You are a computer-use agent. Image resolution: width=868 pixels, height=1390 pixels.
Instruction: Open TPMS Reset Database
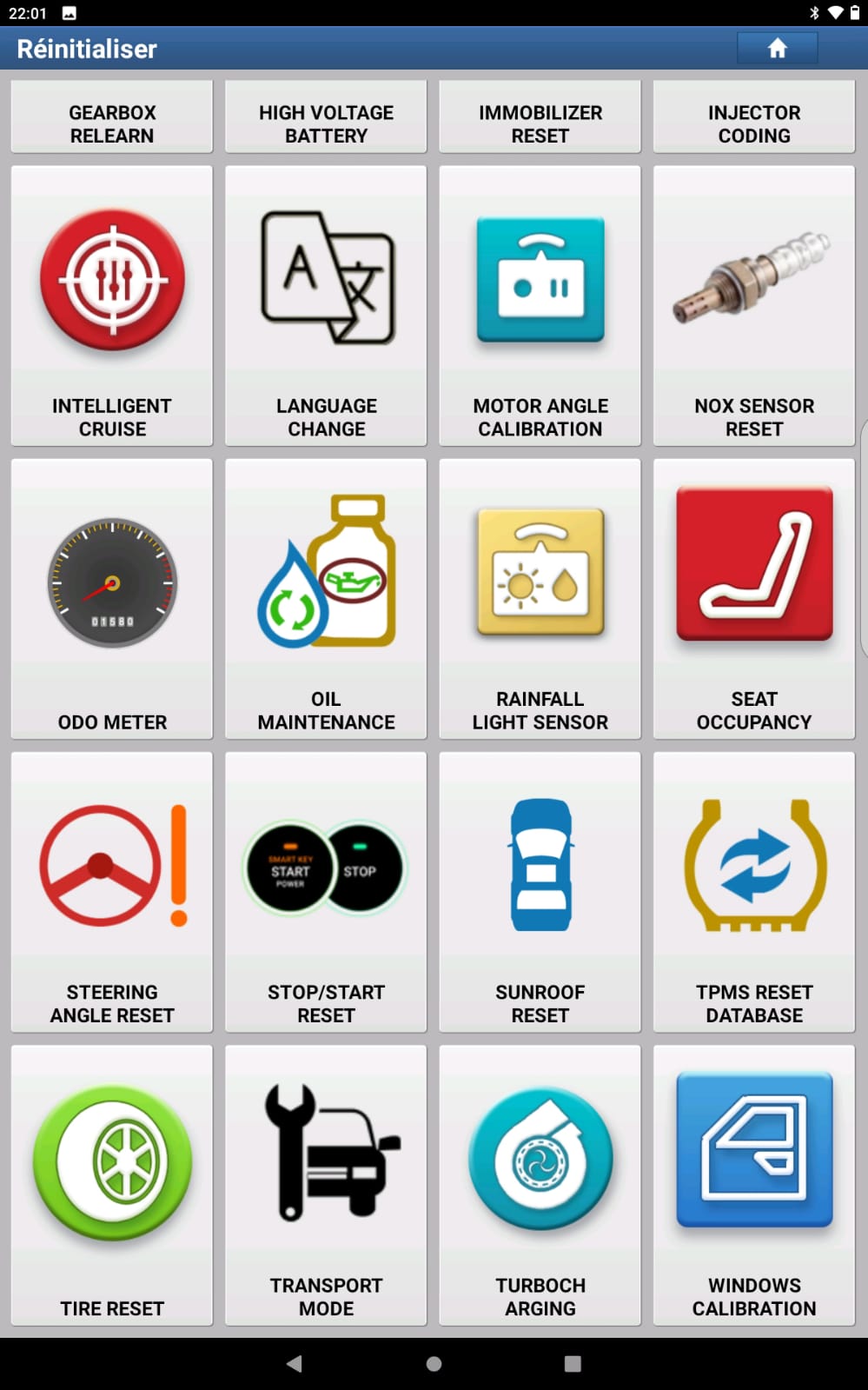[753, 892]
